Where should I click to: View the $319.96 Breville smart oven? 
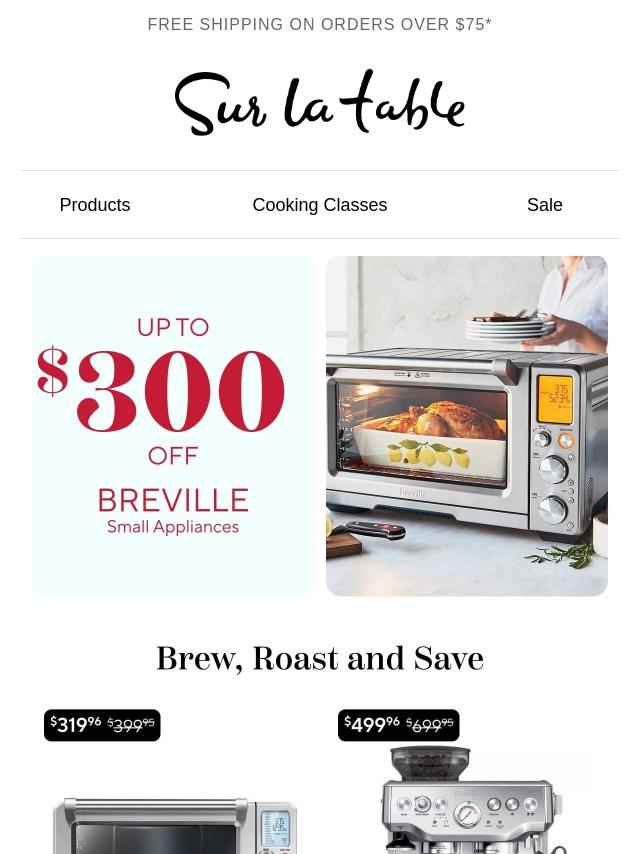[173, 780]
